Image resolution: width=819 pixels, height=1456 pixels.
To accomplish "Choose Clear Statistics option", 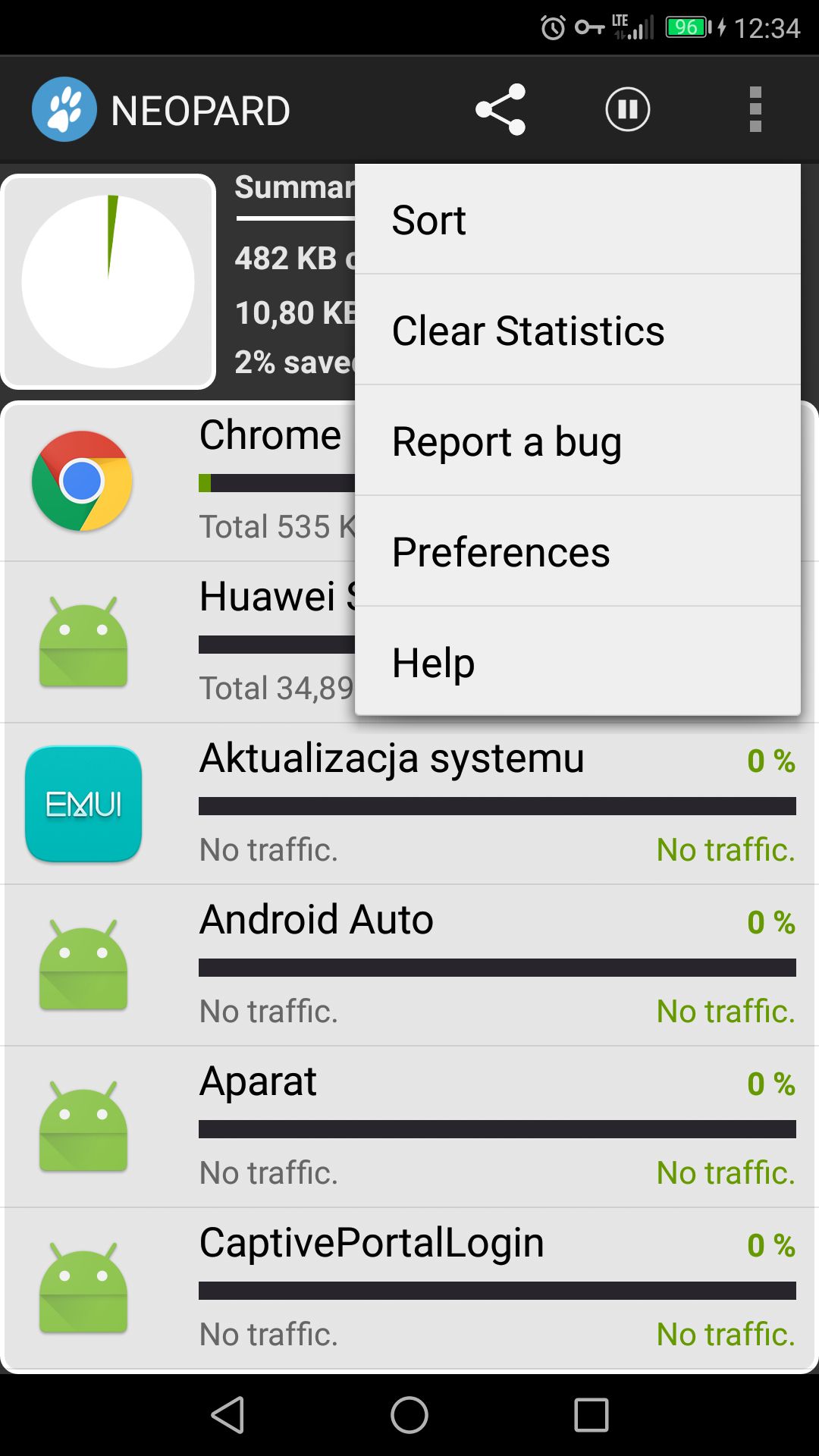I will coord(578,330).
